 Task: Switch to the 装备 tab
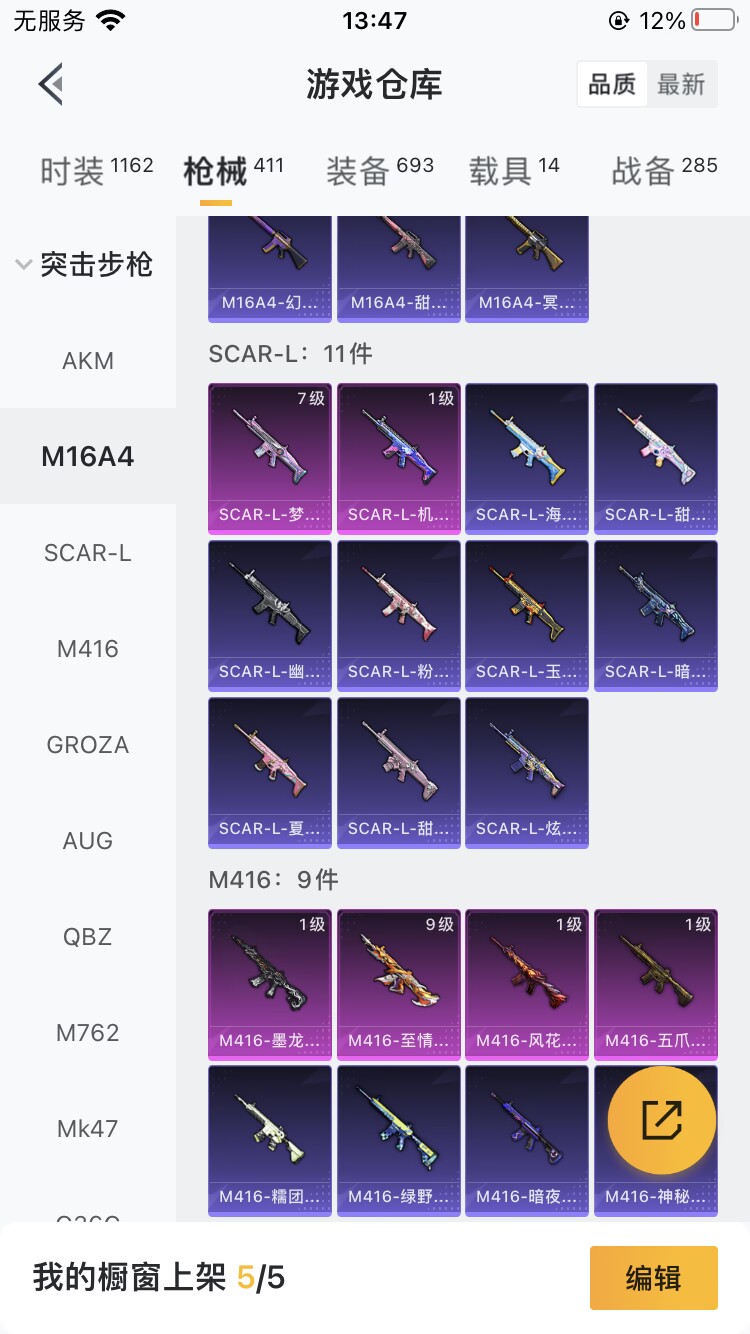[380, 170]
